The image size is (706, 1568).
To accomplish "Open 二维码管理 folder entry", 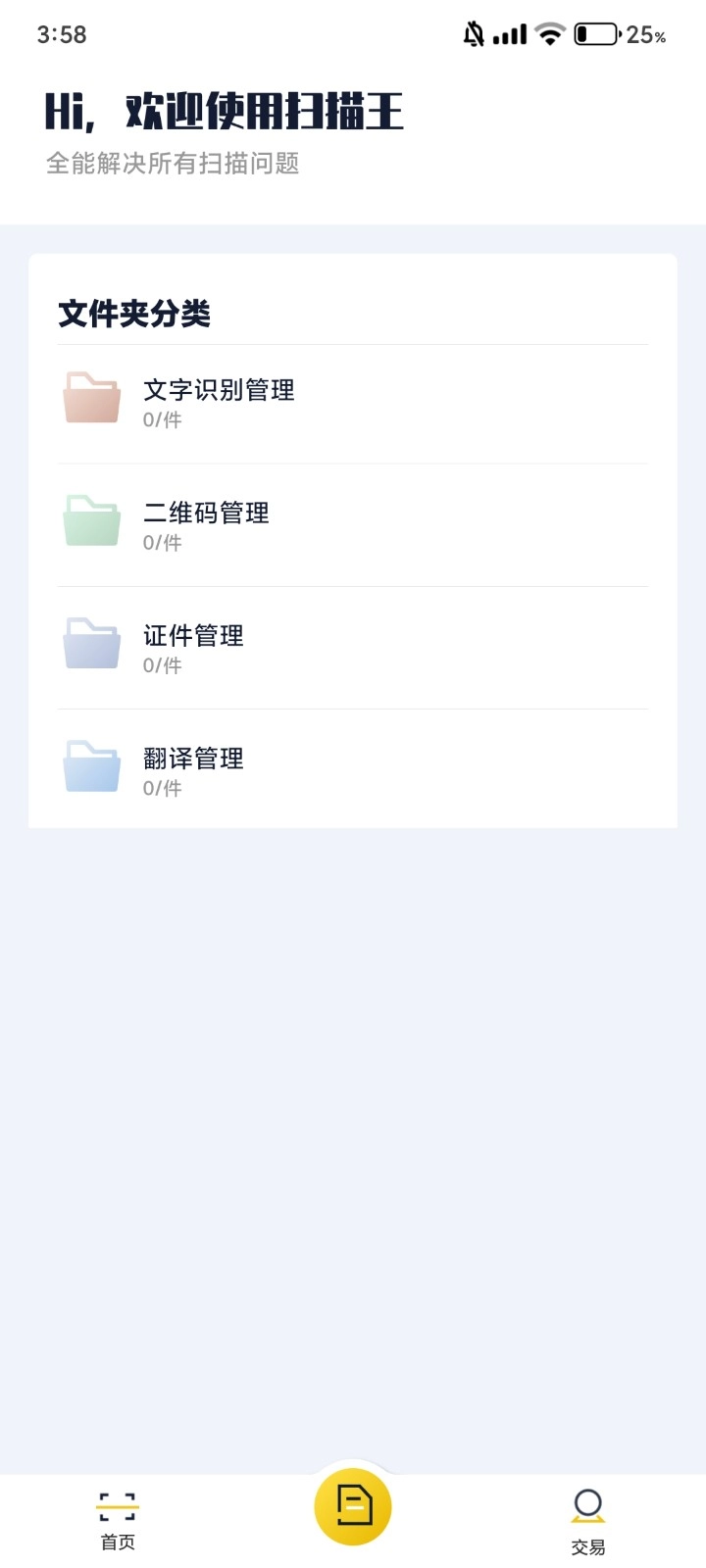I will 208,513.
